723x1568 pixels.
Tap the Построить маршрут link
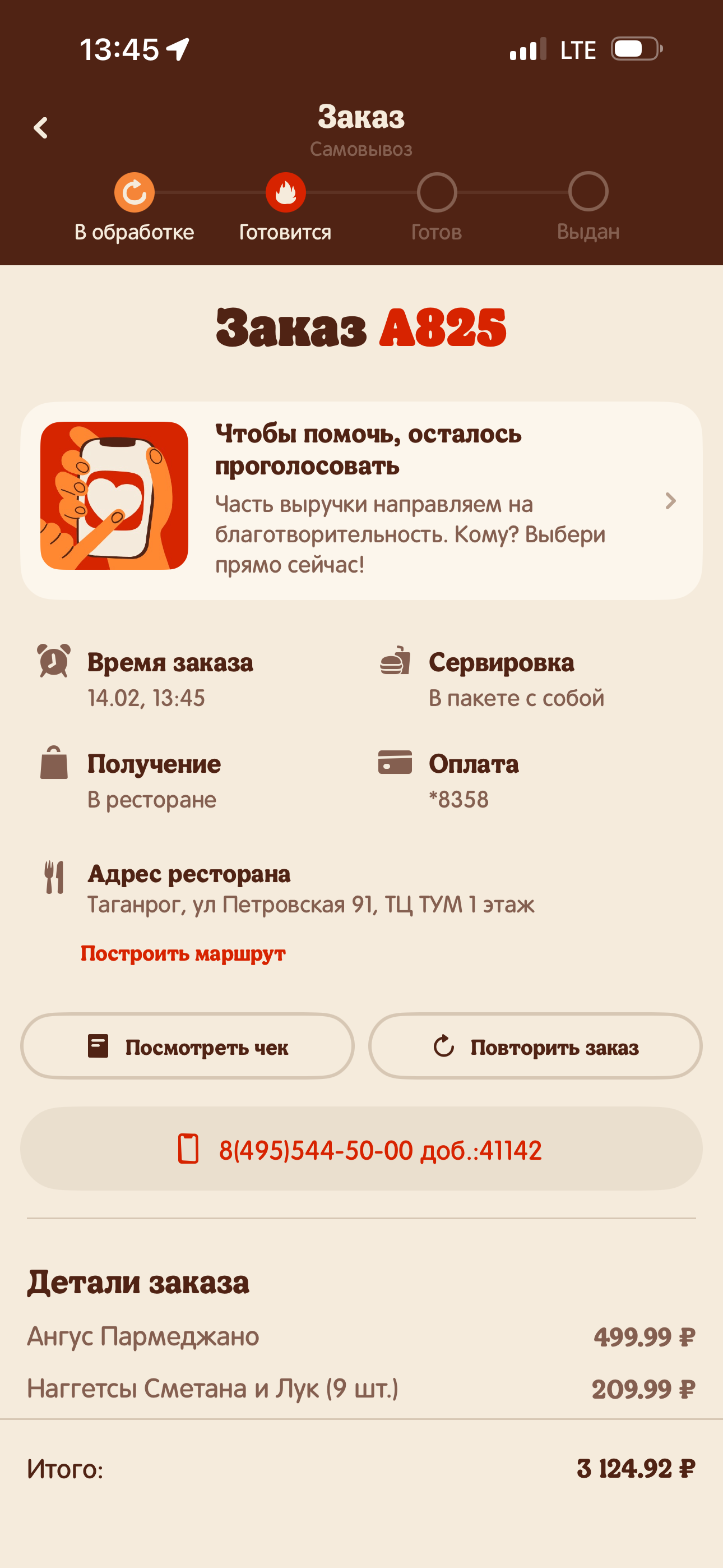click(x=183, y=953)
